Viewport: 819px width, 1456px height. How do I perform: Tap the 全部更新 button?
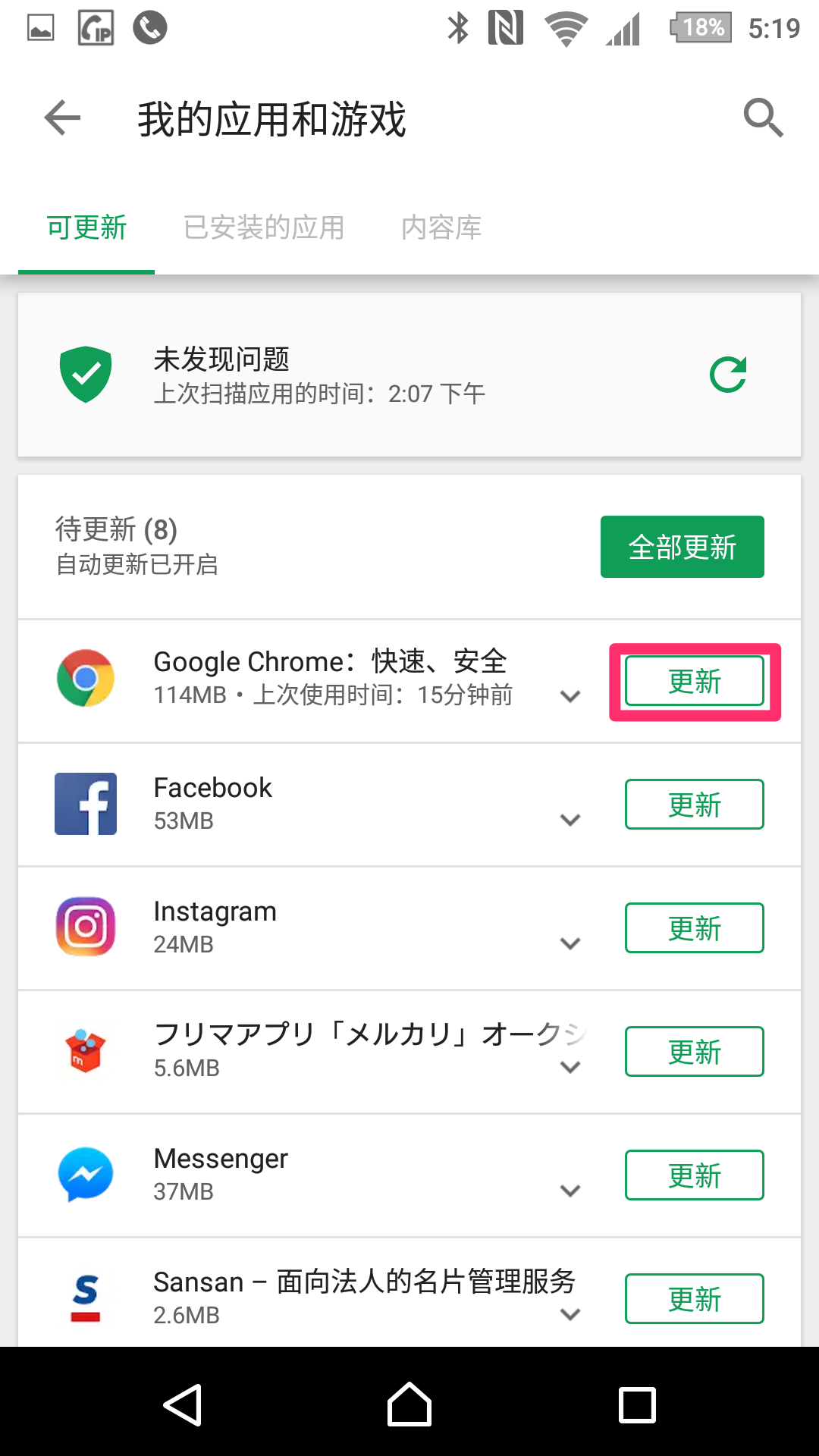click(682, 547)
